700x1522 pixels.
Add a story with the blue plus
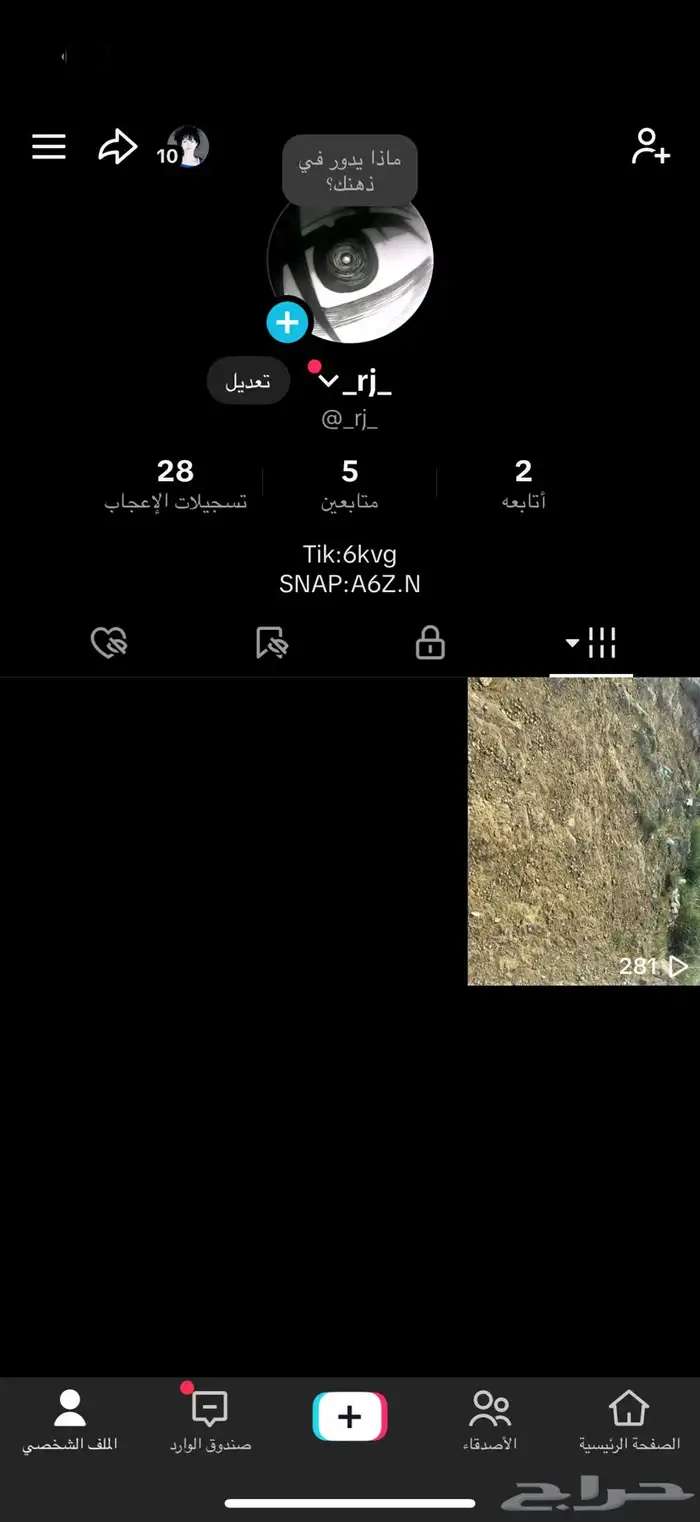[x=288, y=322]
